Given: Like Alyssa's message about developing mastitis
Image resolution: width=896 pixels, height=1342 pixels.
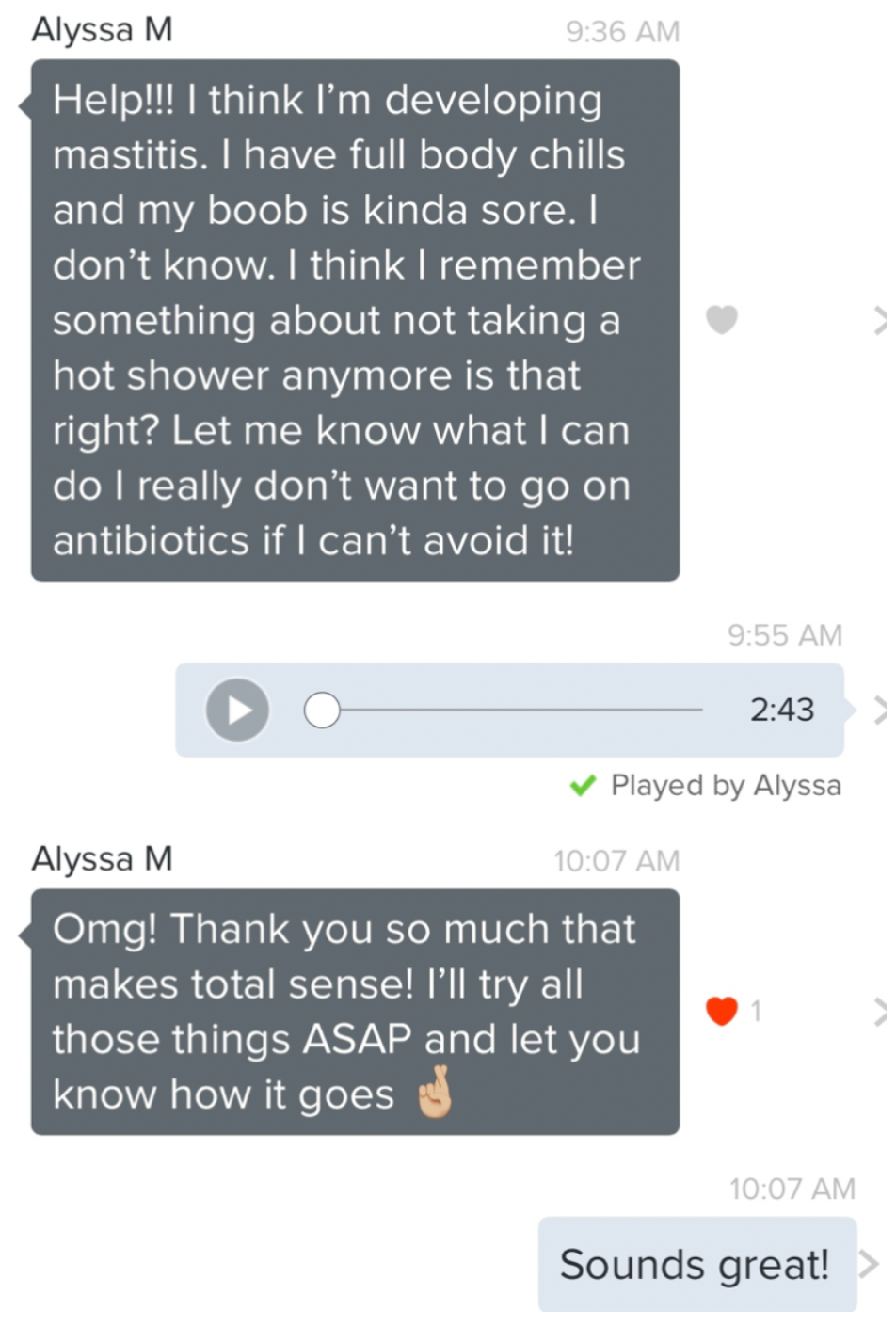Looking at the screenshot, I should click(x=722, y=320).
